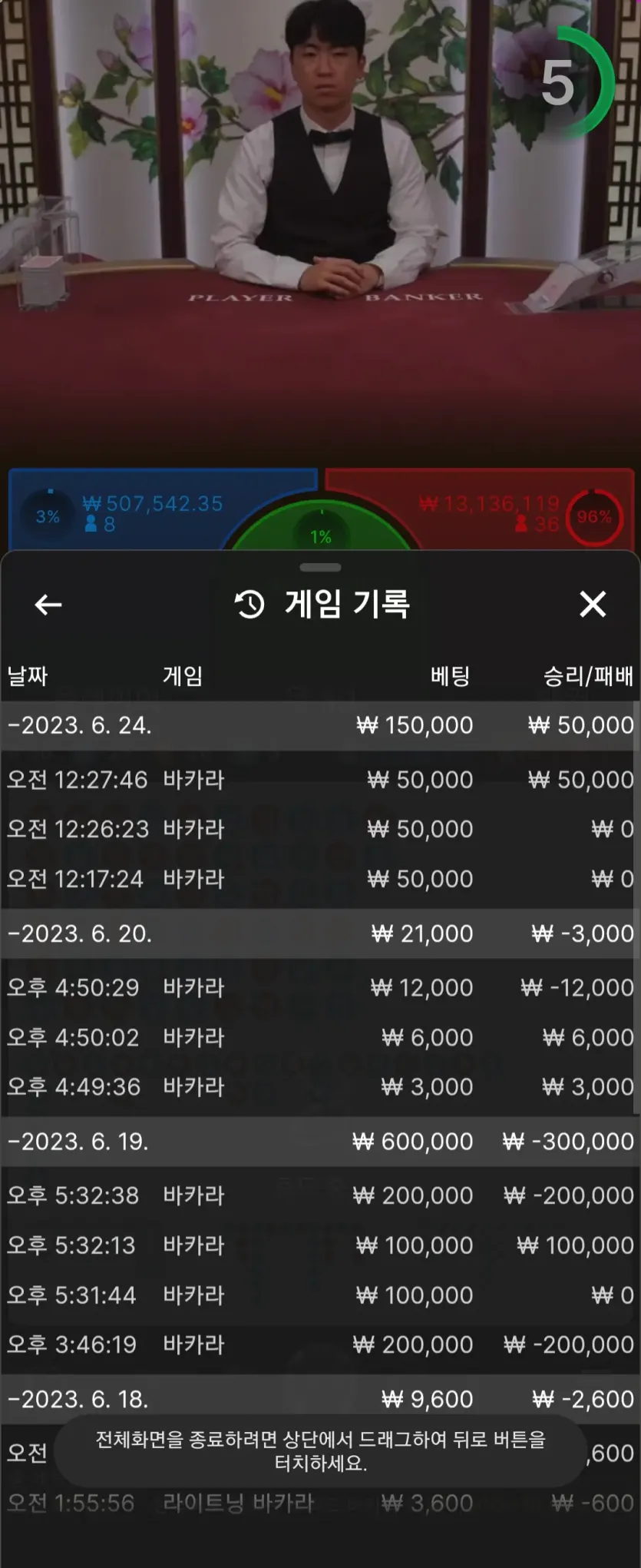Open the 오후 3:46:19 baccarat record
The height and width of the screenshot is (1568, 641).
click(x=320, y=1344)
